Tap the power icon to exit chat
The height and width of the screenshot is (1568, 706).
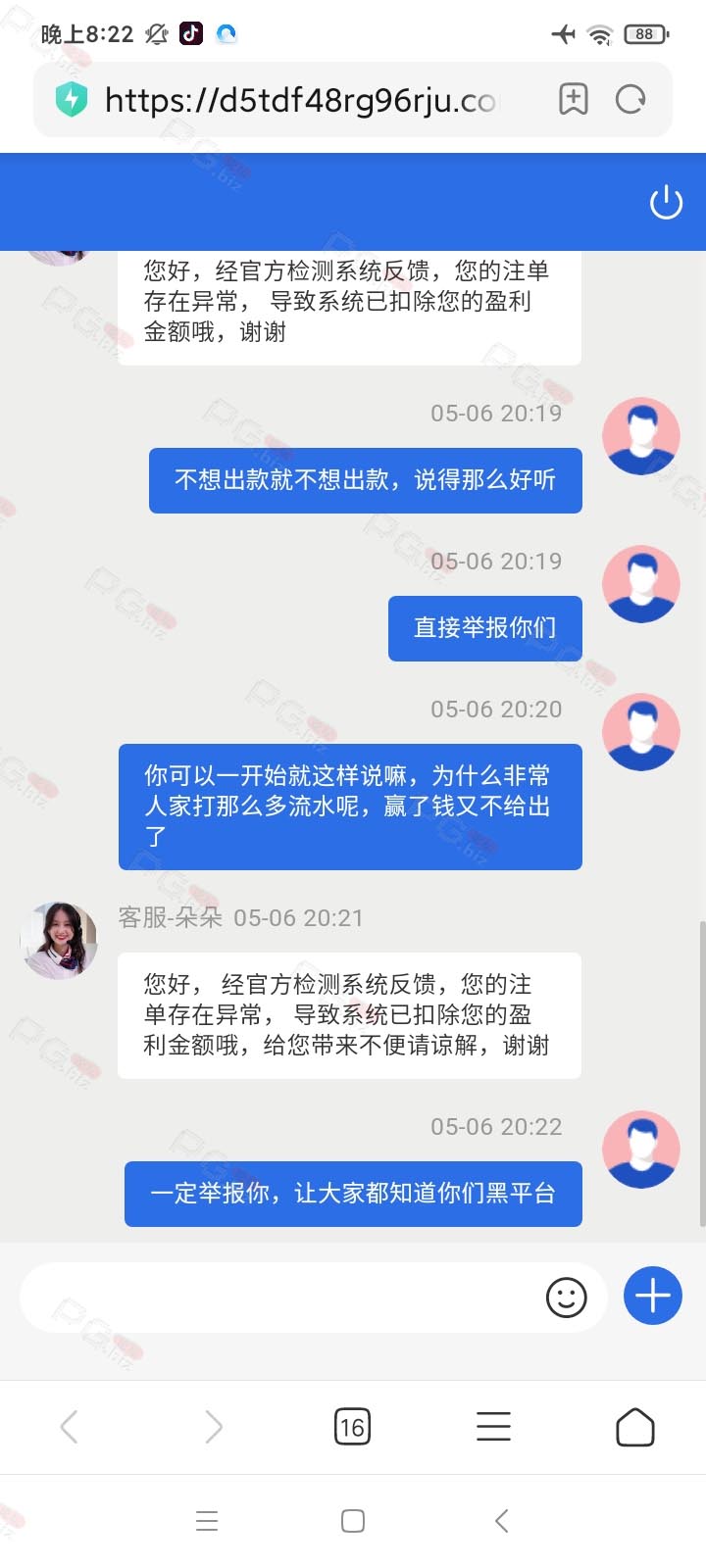point(666,203)
